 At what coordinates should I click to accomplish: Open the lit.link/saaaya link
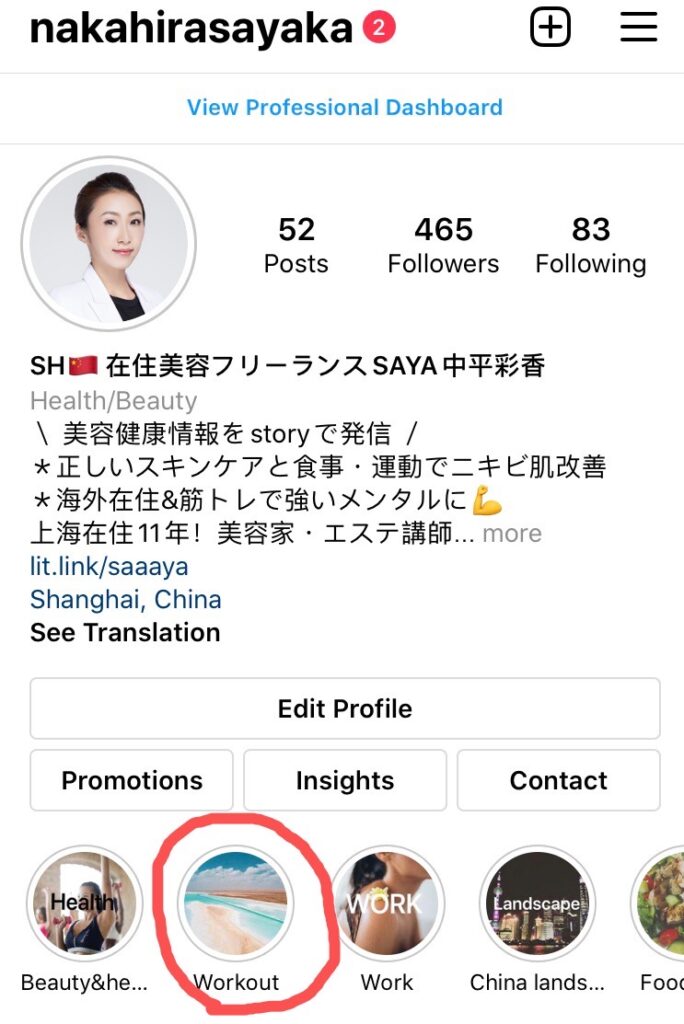click(109, 567)
